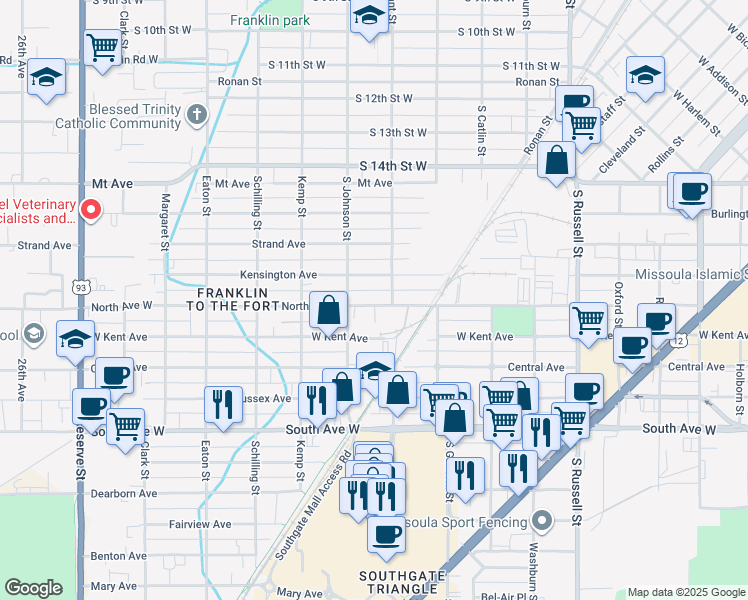Screen dimensions: 748x600
Task: Select the coffee marker above Southgate Triangle
Action: [386, 533]
